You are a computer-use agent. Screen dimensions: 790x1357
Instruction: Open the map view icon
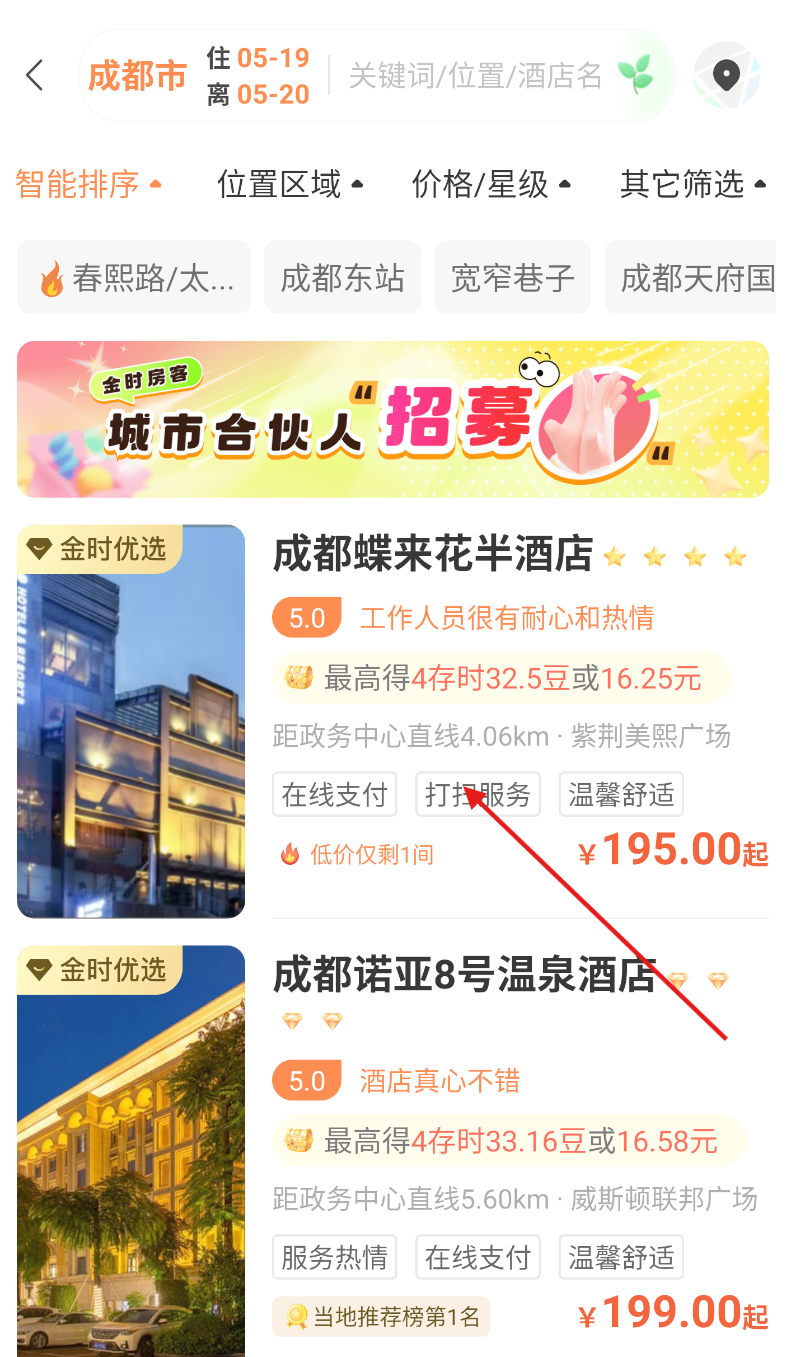pyautogui.click(x=726, y=75)
